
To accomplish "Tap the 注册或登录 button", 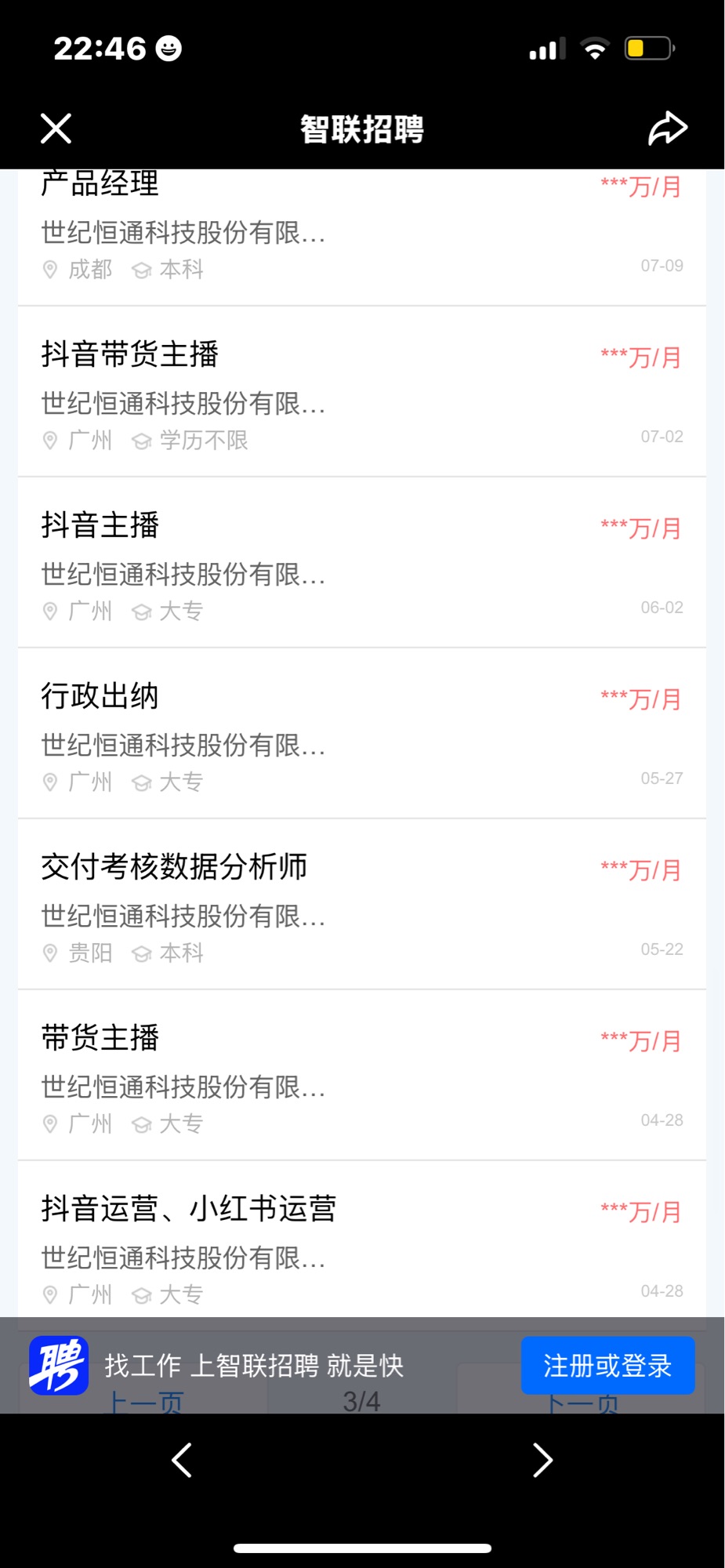I will 607,1366.
